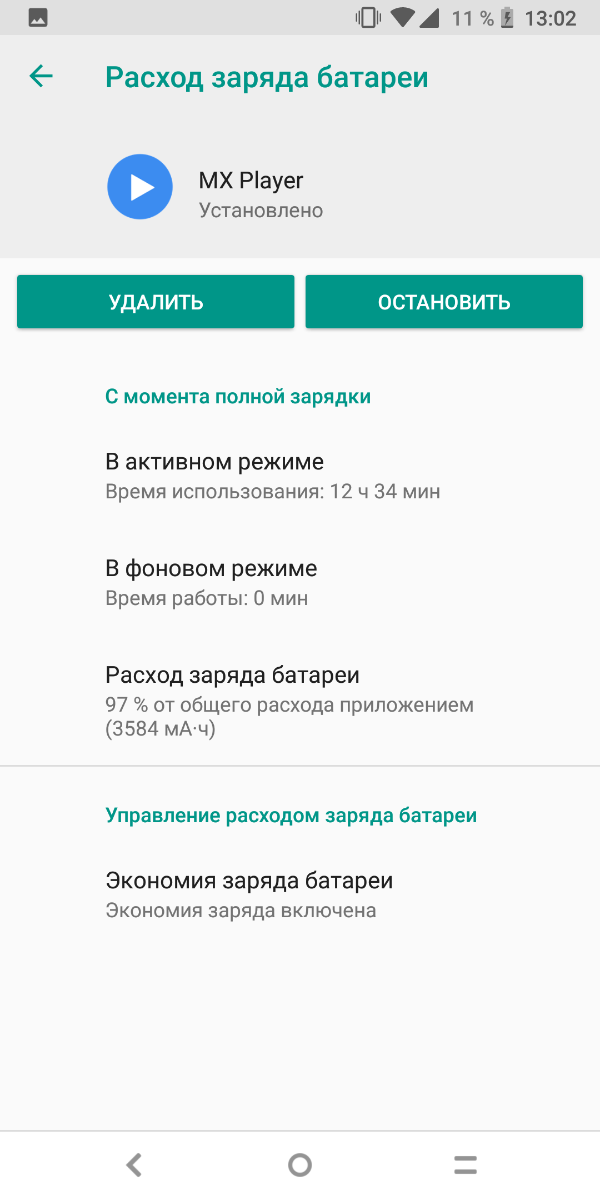The height and width of the screenshot is (1200, 600).
Task: Open recent apps from navigation bar
Action: 465,1164
